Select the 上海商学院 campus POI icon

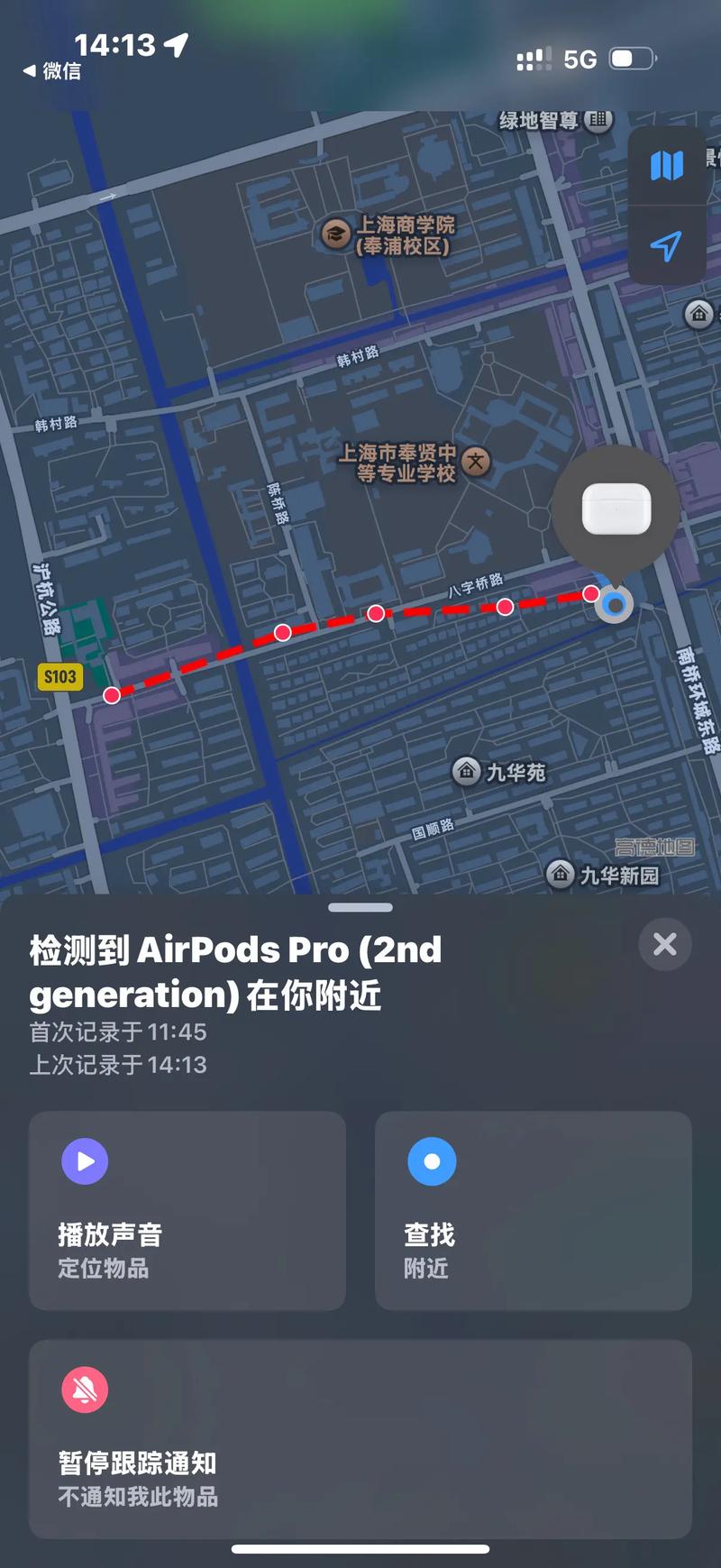[333, 232]
